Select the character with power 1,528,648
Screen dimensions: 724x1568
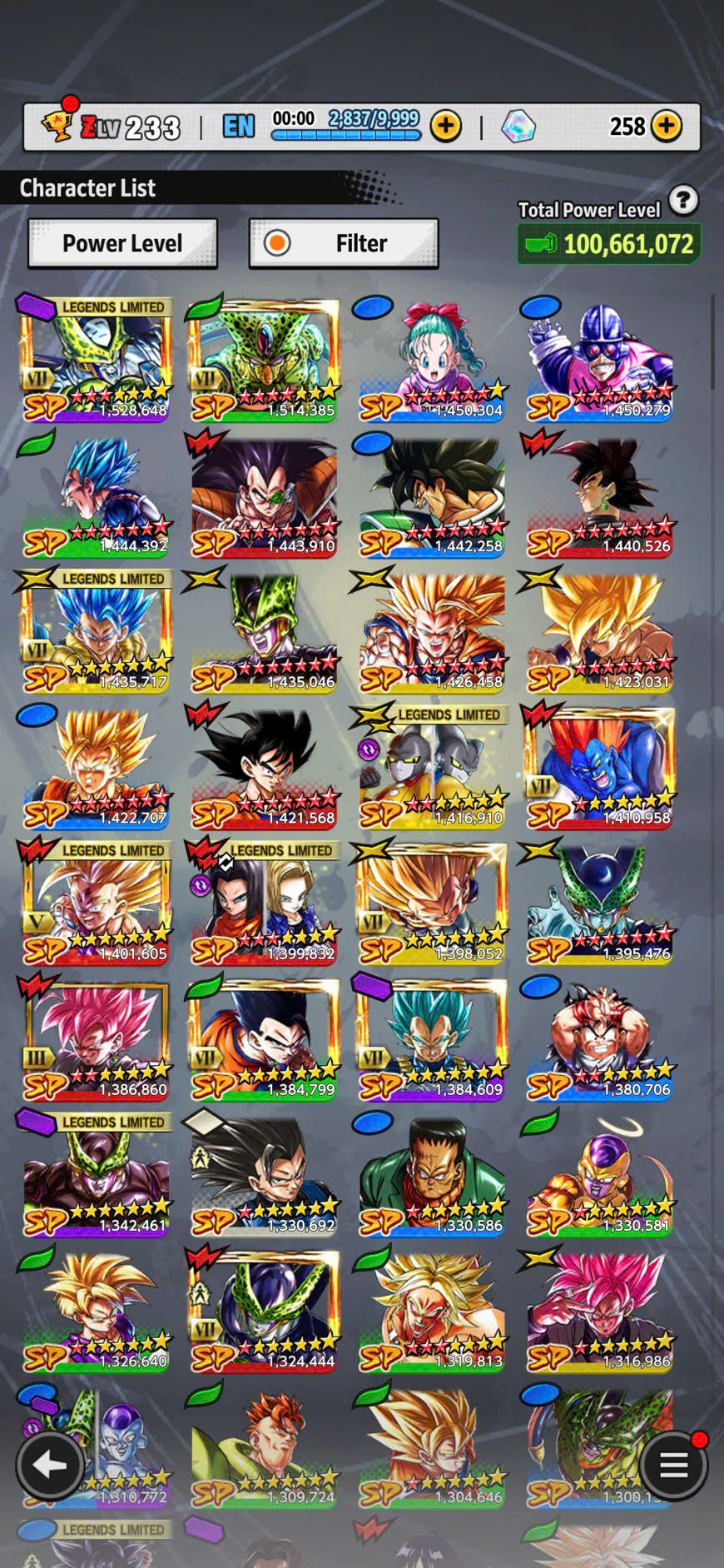(x=96, y=359)
